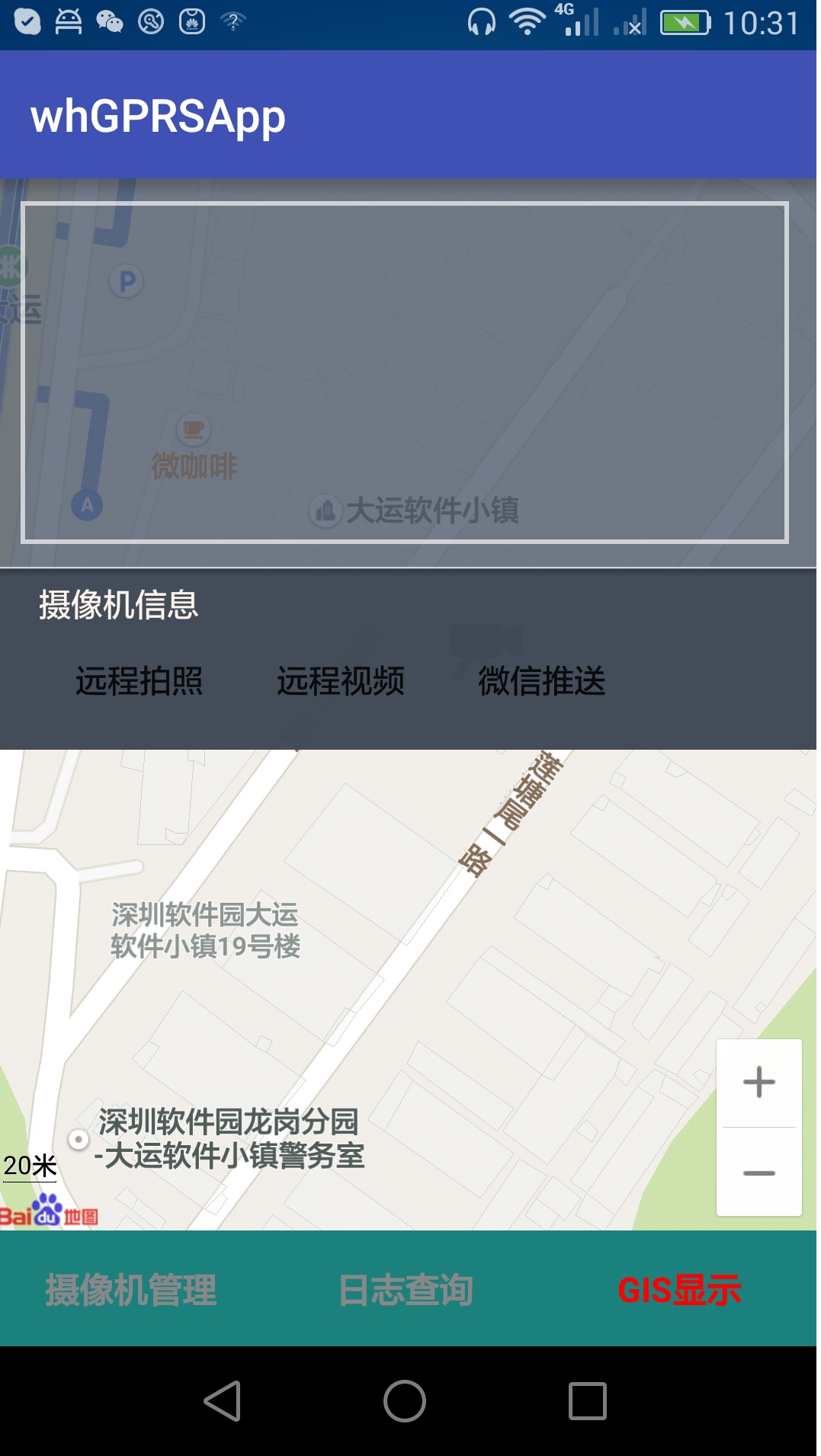Zoom out the map with minus
The height and width of the screenshot is (1456, 821).
click(x=758, y=1173)
